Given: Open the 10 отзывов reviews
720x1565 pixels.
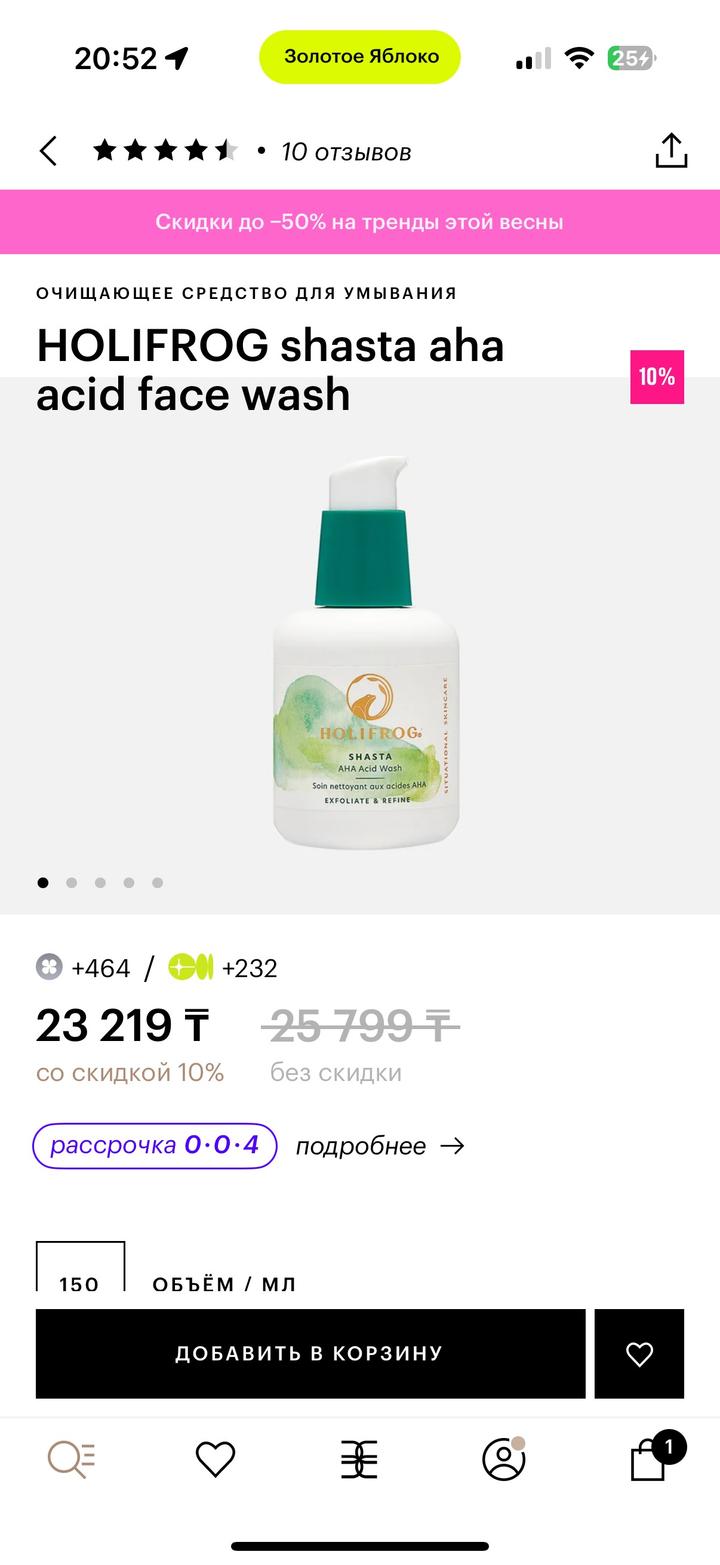Looking at the screenshot, I should [346, 152].
